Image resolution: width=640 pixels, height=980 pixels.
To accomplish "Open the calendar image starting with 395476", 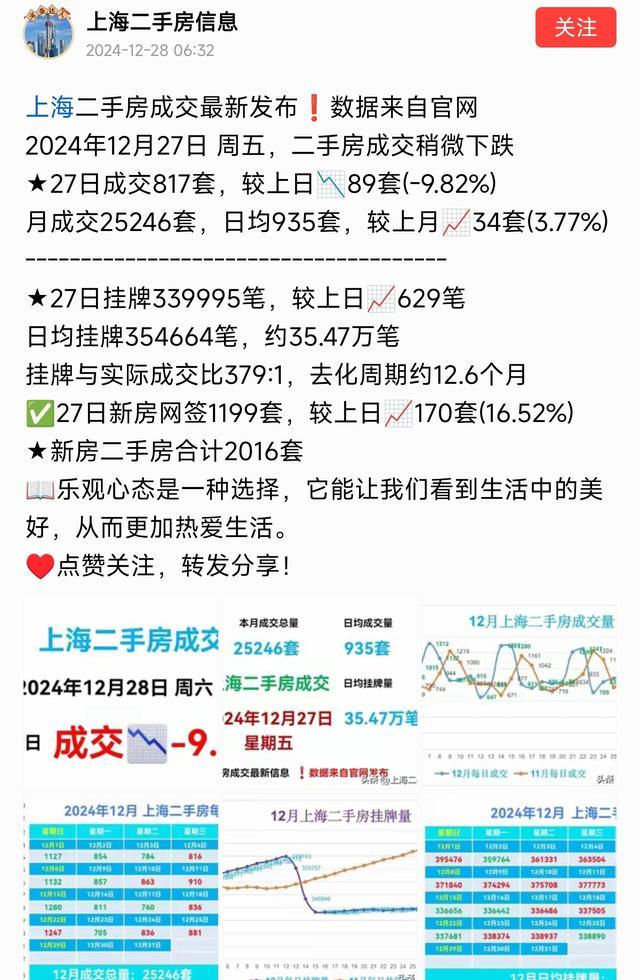I will tap(519, 890).
